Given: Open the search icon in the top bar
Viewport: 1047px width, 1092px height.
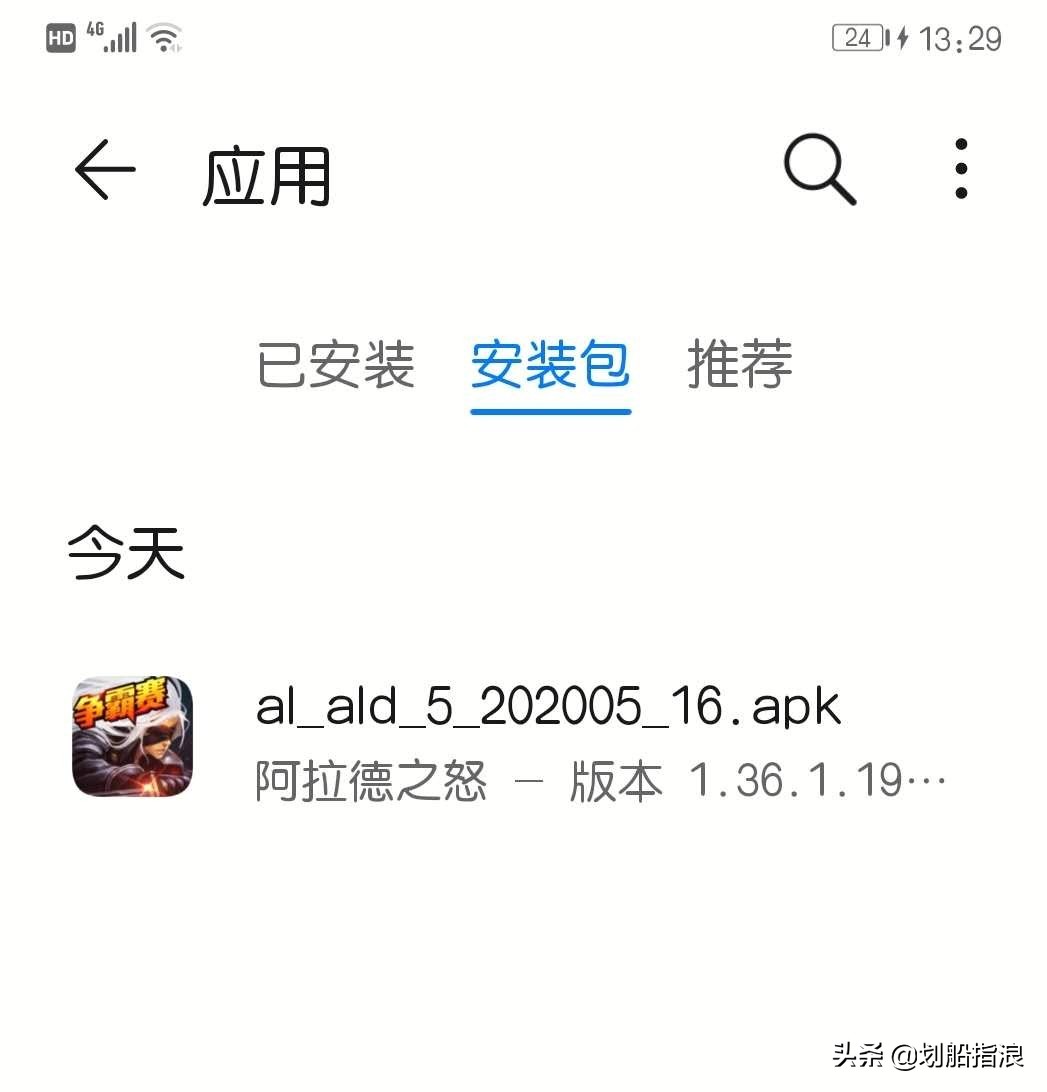Looking at the screenshot, I should 818,168.
